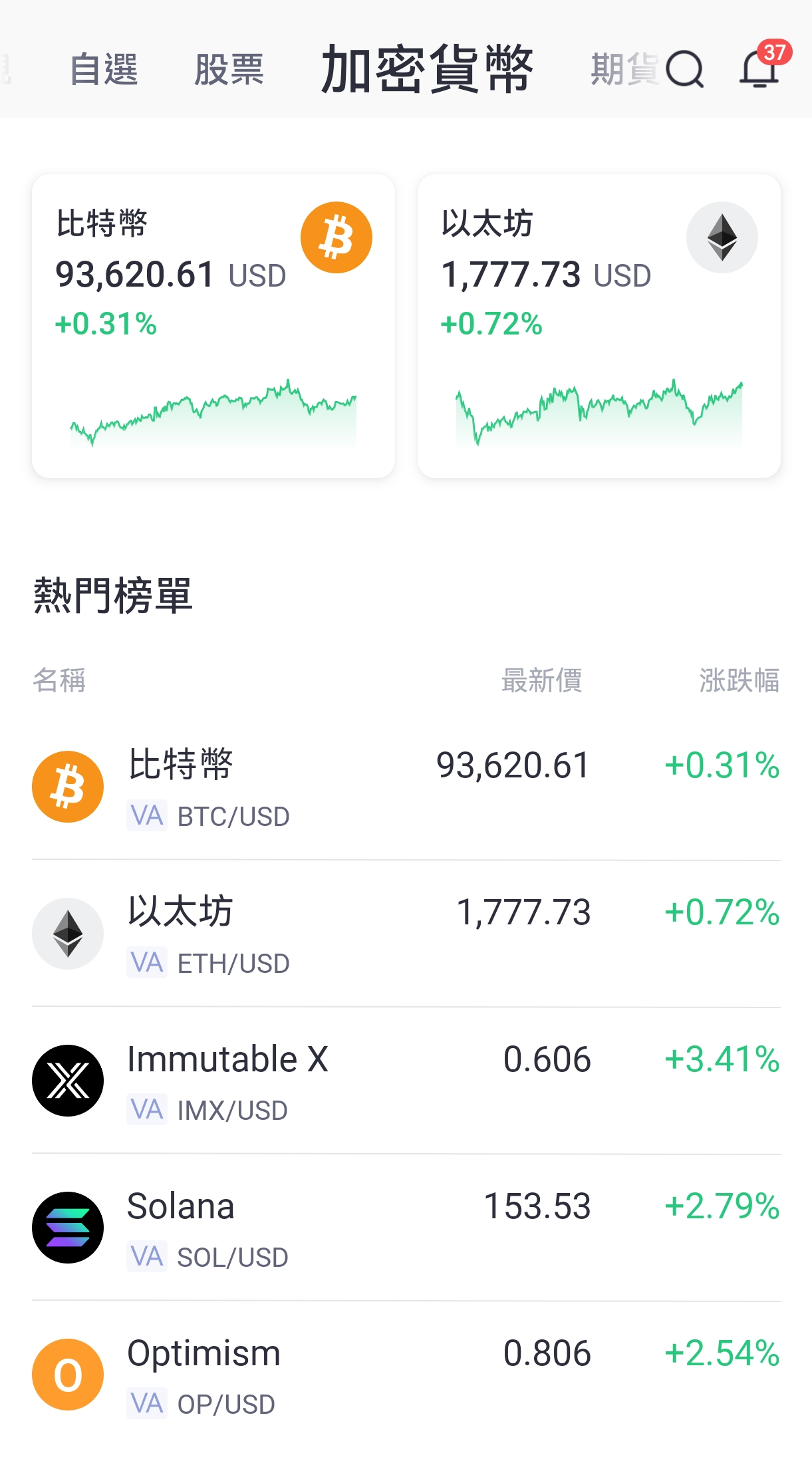Open the ETH/USD row in 熱門榜單
812x1473 pixels.
[406, 934]
